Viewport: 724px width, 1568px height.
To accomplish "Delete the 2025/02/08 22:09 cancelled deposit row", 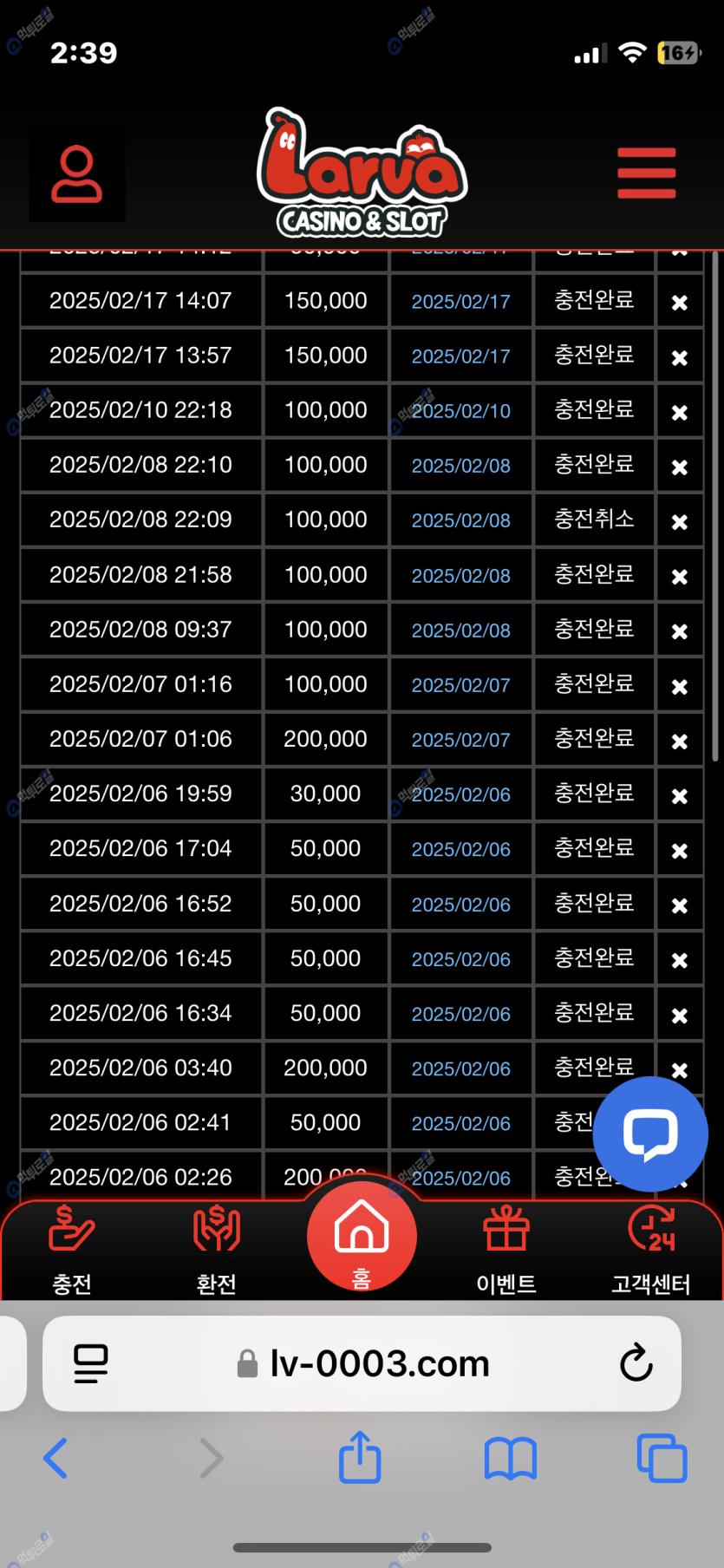I will [680, 522].
